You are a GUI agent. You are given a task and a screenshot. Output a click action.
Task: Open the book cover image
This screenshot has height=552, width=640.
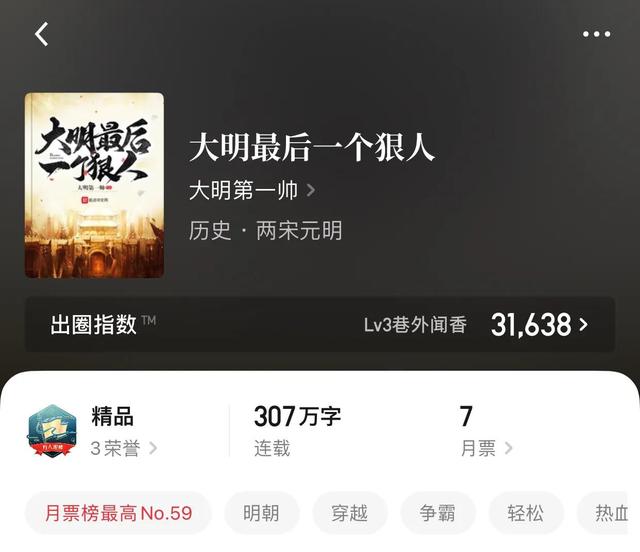[94, 185]
